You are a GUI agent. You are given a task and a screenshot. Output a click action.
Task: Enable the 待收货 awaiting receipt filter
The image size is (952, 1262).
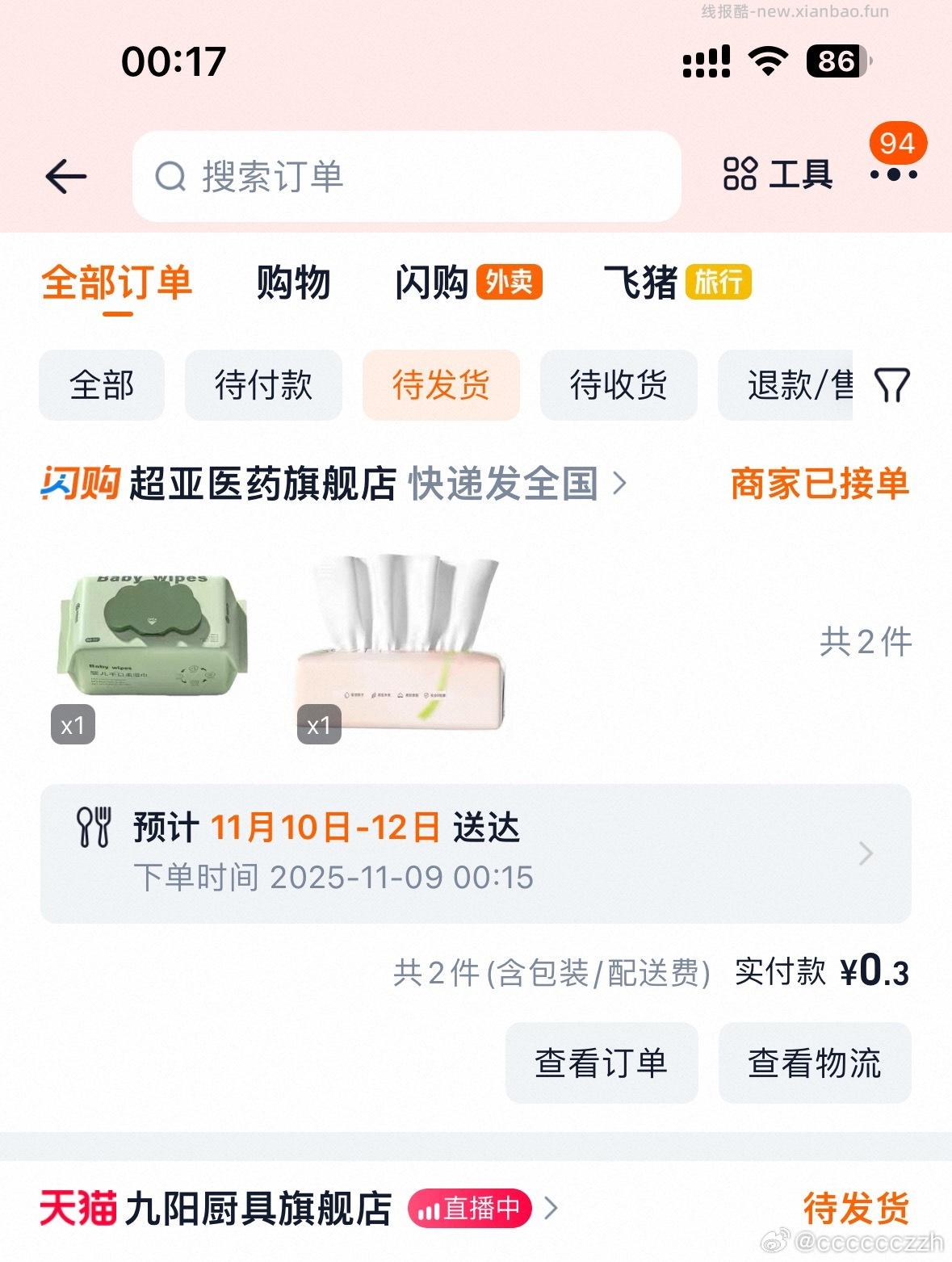click(619, 385)
